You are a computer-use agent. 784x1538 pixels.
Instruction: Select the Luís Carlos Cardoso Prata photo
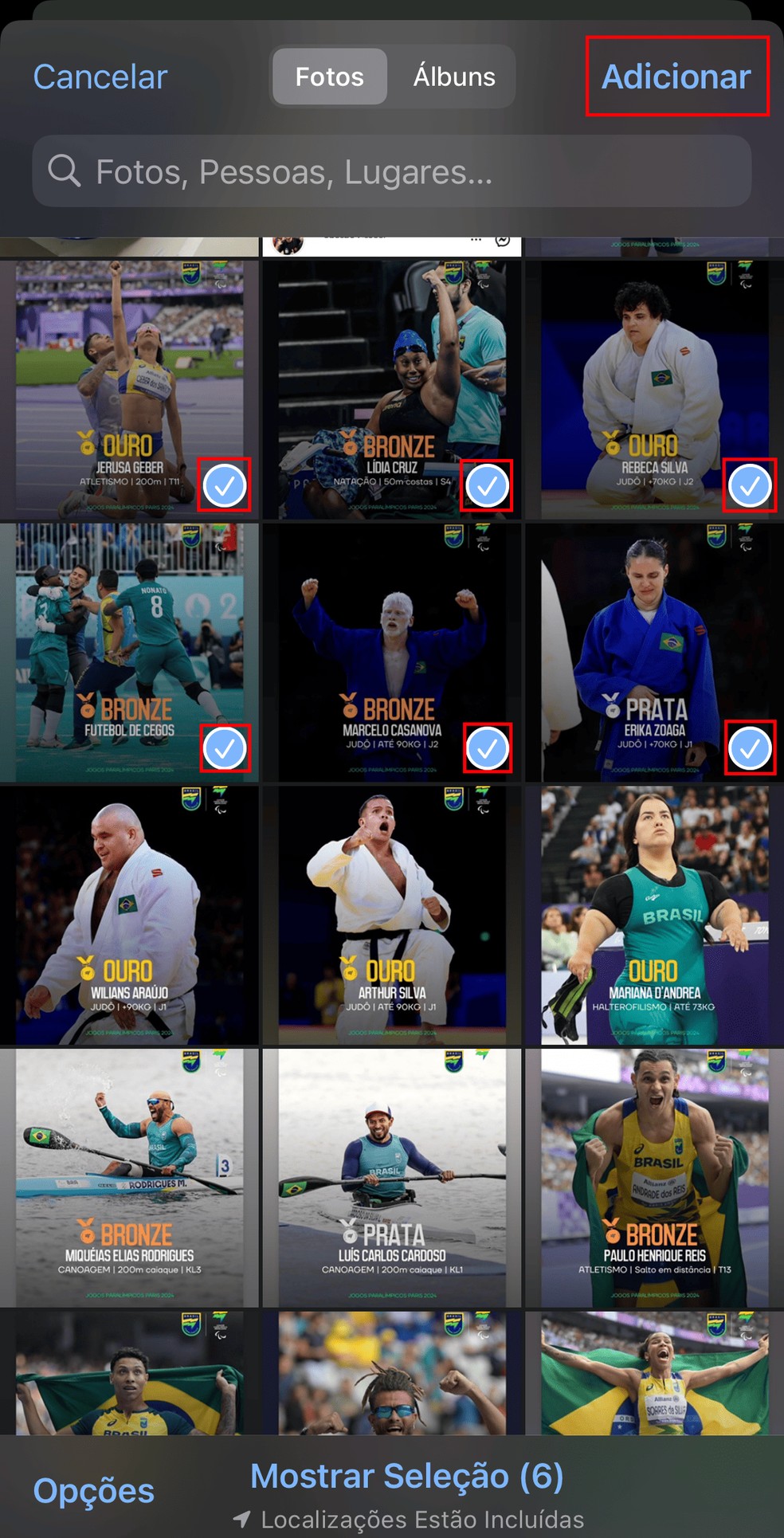click(391, 1178)
